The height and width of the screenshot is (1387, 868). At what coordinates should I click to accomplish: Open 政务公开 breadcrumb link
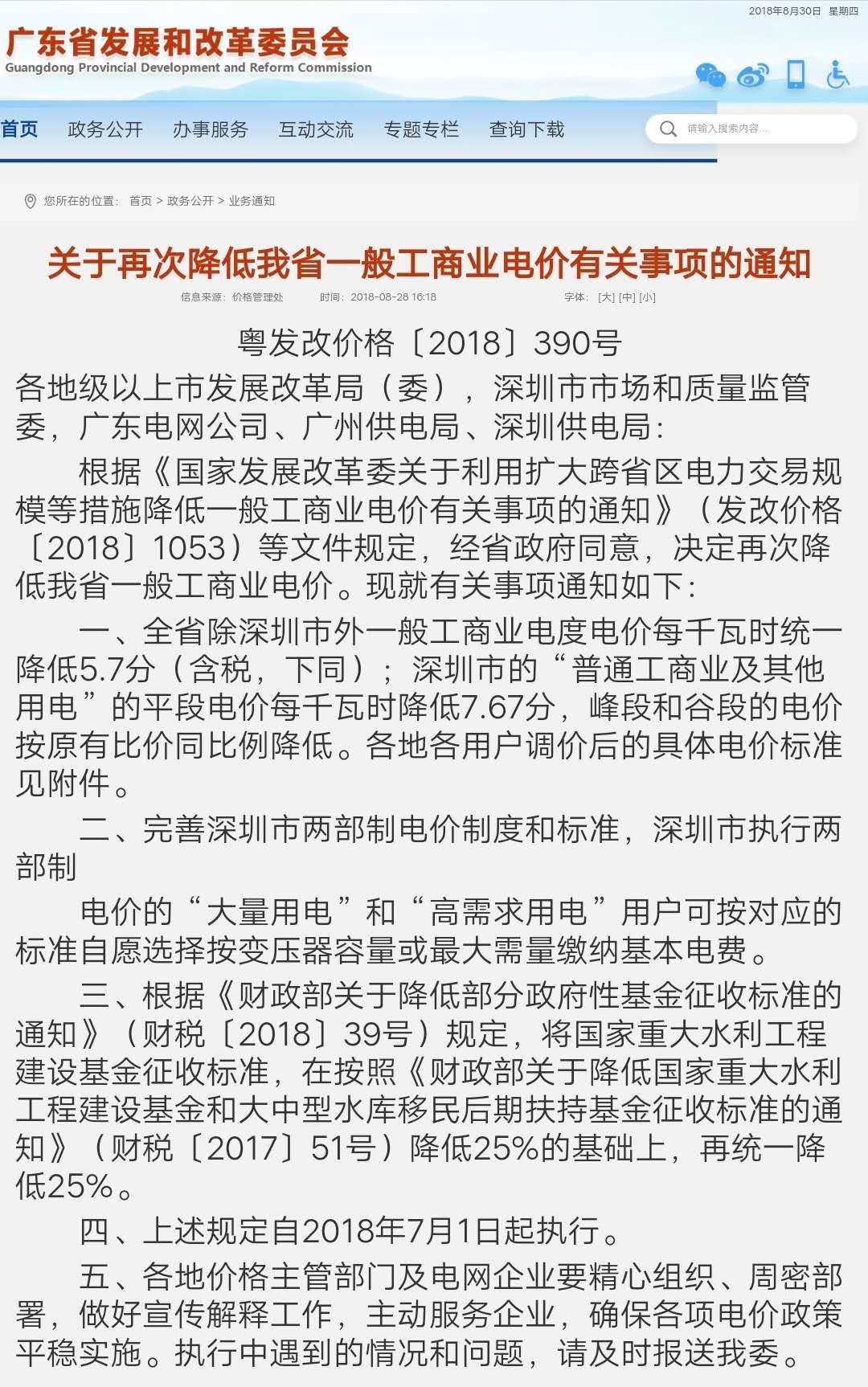[x=190, y=201]
